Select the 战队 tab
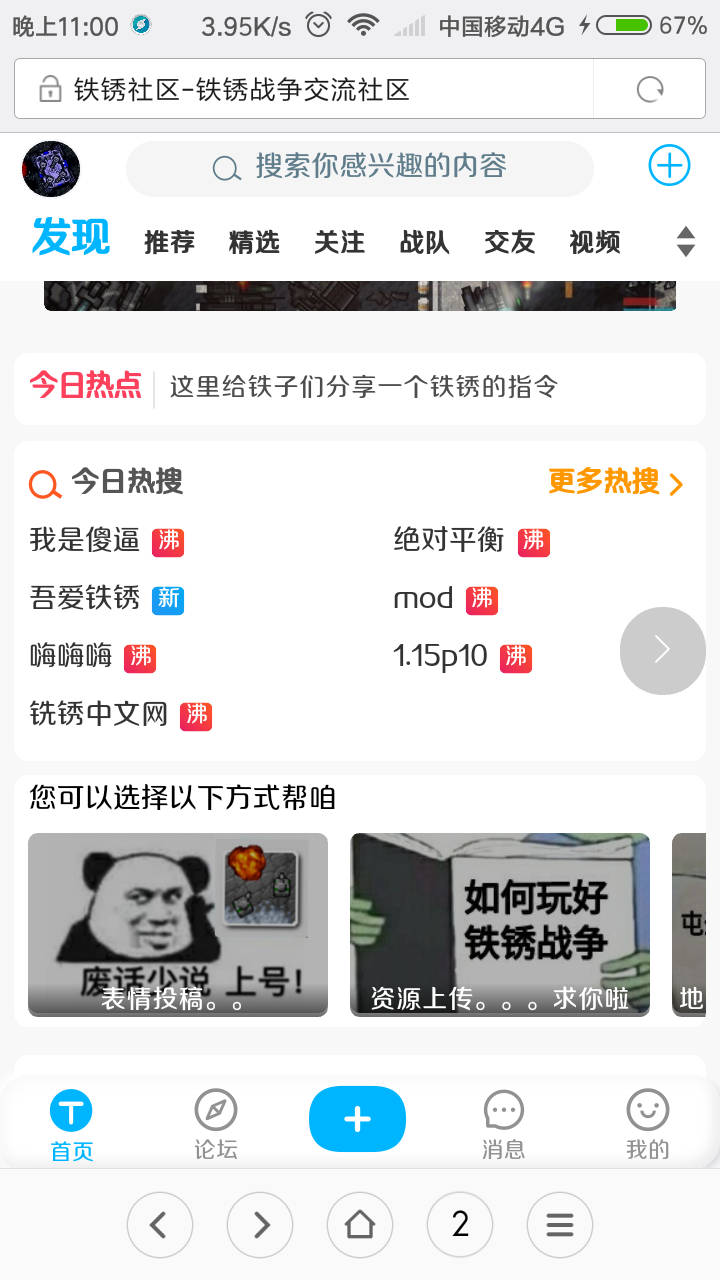The image size is (720, 1280). click(424, 242)
